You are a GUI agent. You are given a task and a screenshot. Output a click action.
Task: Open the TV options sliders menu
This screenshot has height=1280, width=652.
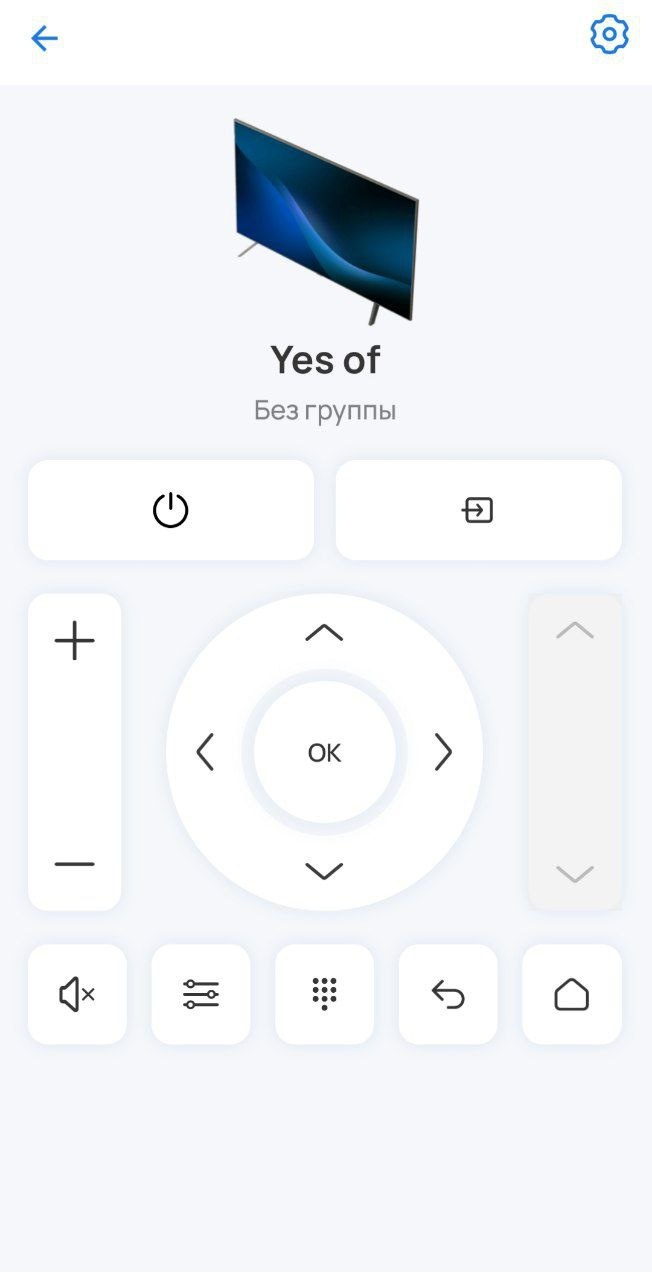coord(201,994)
